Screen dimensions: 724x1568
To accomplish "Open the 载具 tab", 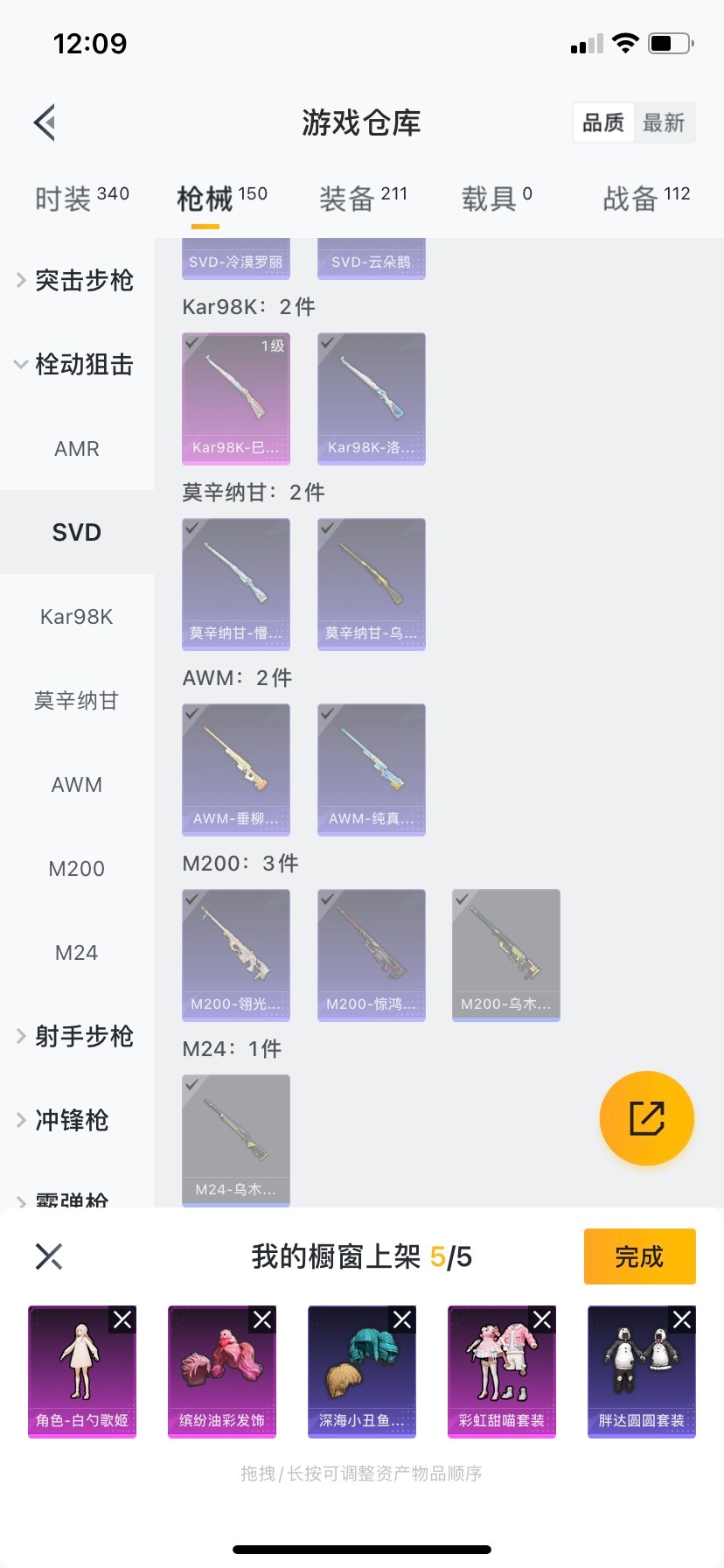I will 497,199.
